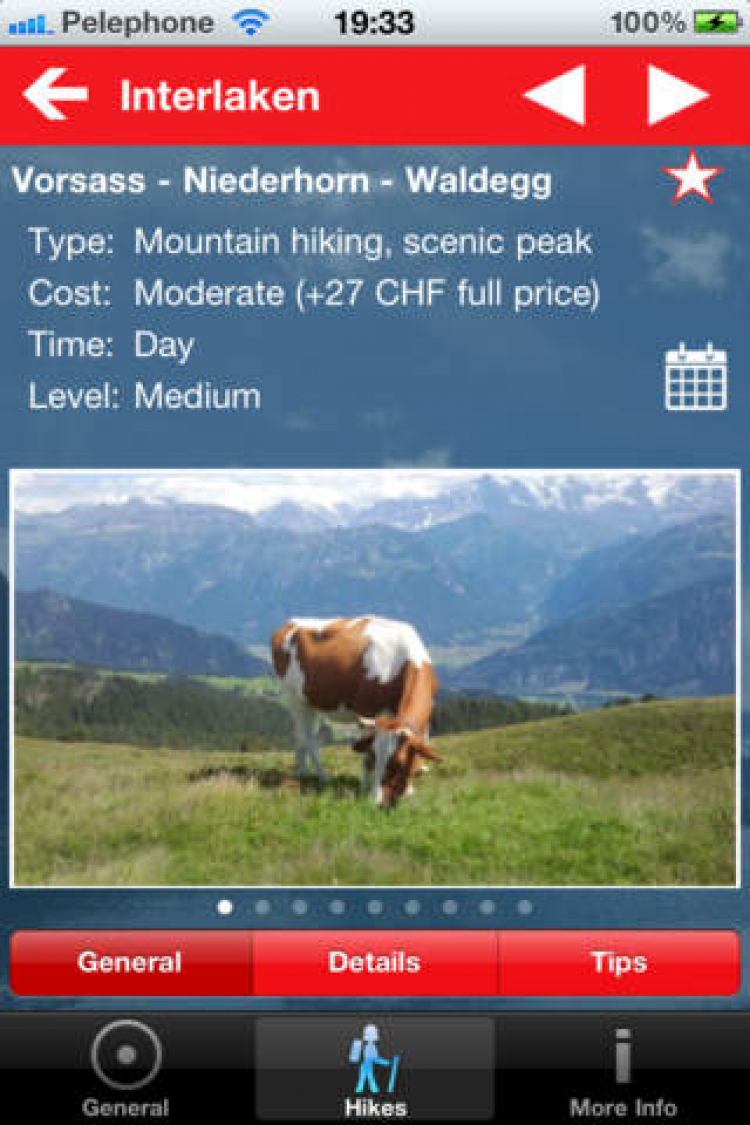750x1125 pixels.
Task: Open the Tips segment
Action: coord(618,962)
